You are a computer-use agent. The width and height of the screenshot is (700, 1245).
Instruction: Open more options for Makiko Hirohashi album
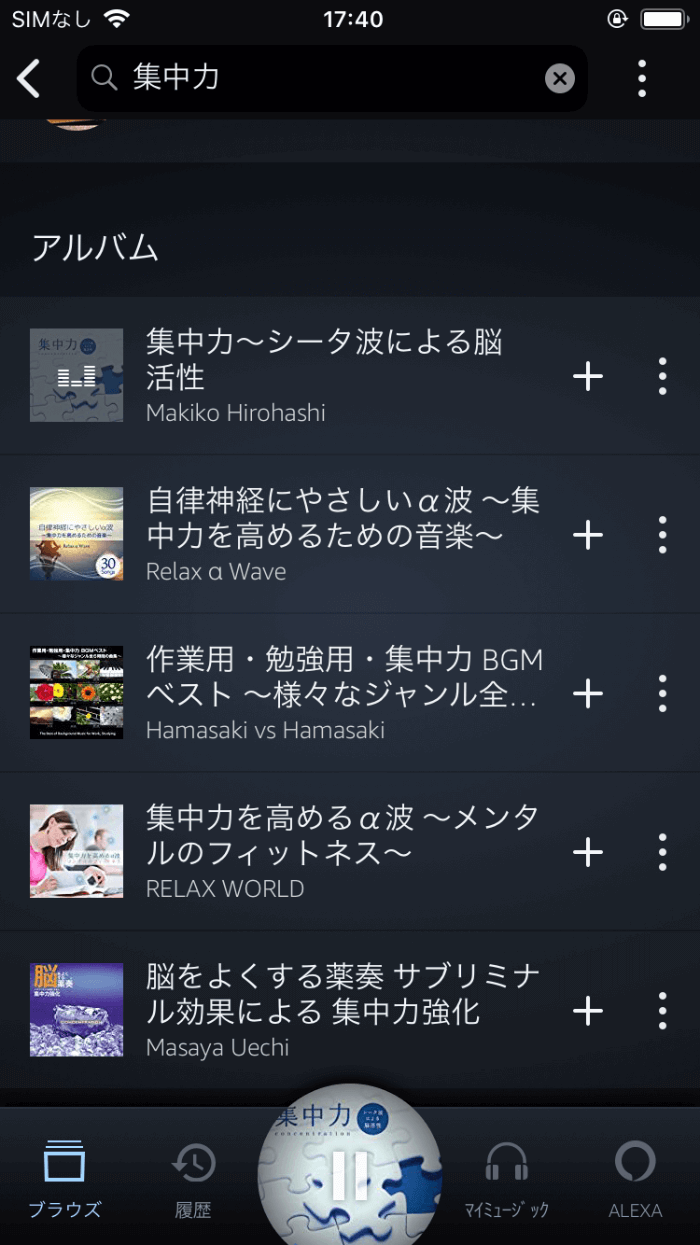[x=662, y=377]
